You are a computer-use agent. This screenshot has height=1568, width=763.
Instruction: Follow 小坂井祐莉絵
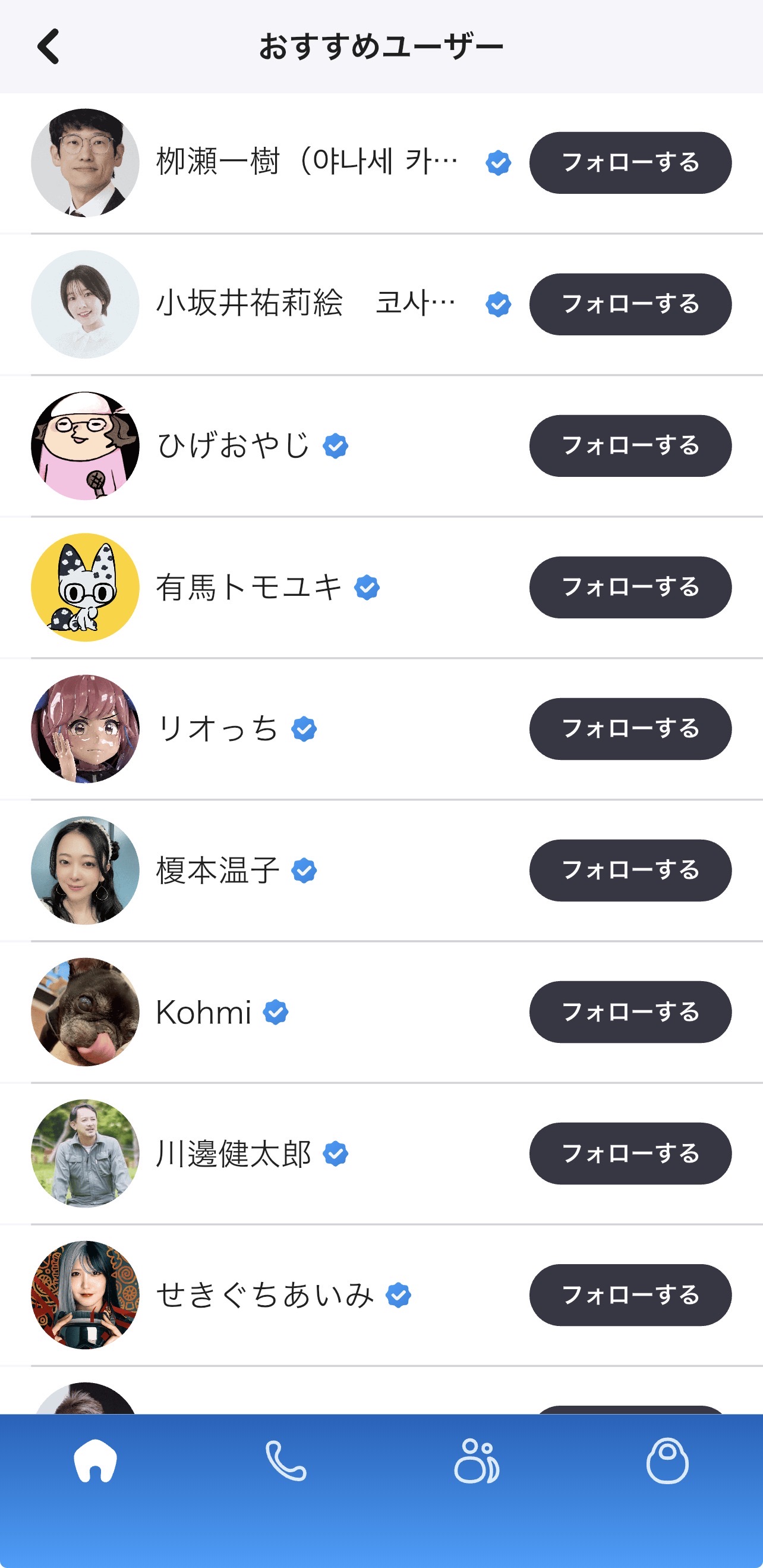tap(630, 304)
